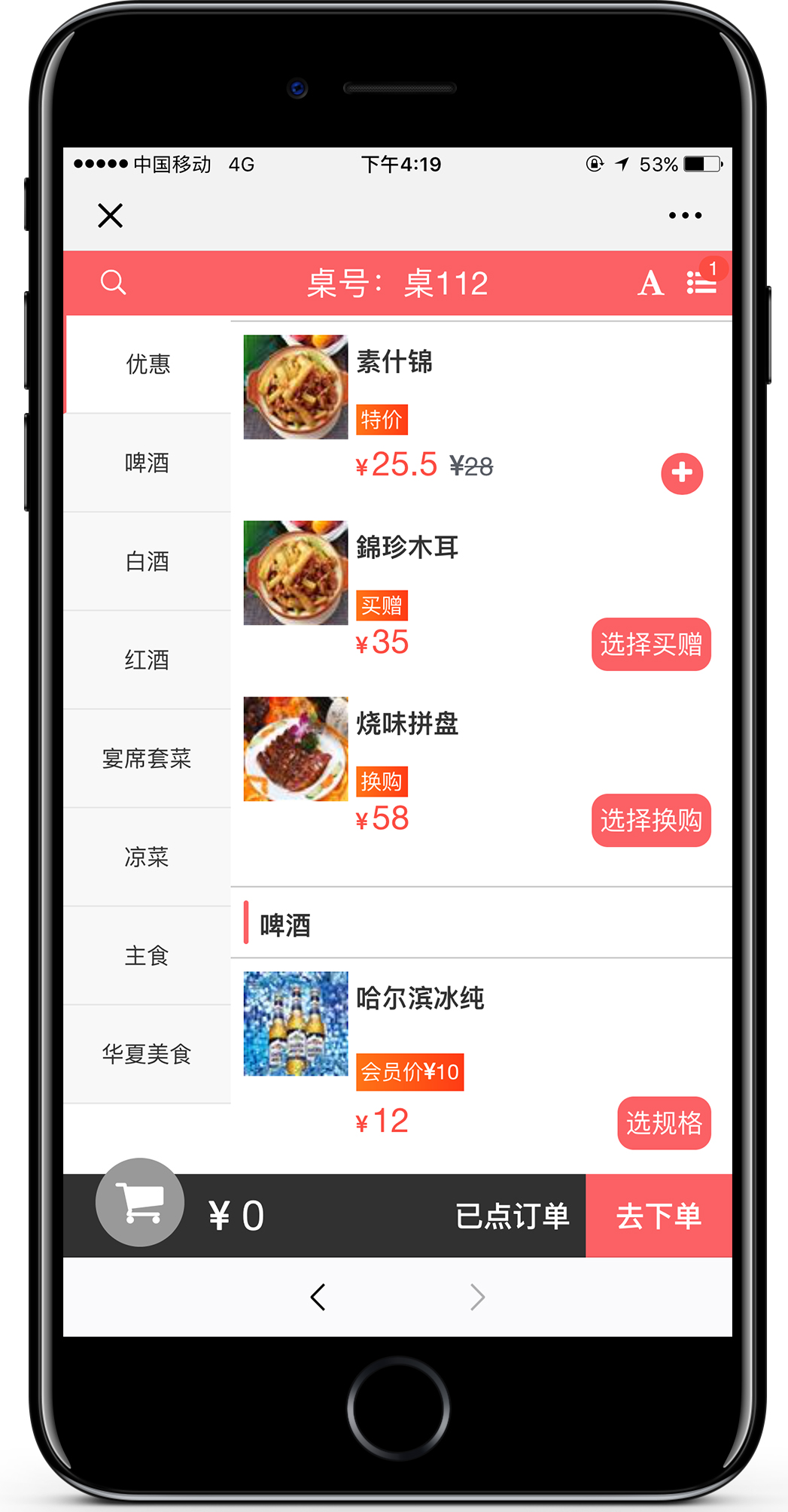
Task: Open the 华夏美食 category
Action: (x=148, y=1054)
